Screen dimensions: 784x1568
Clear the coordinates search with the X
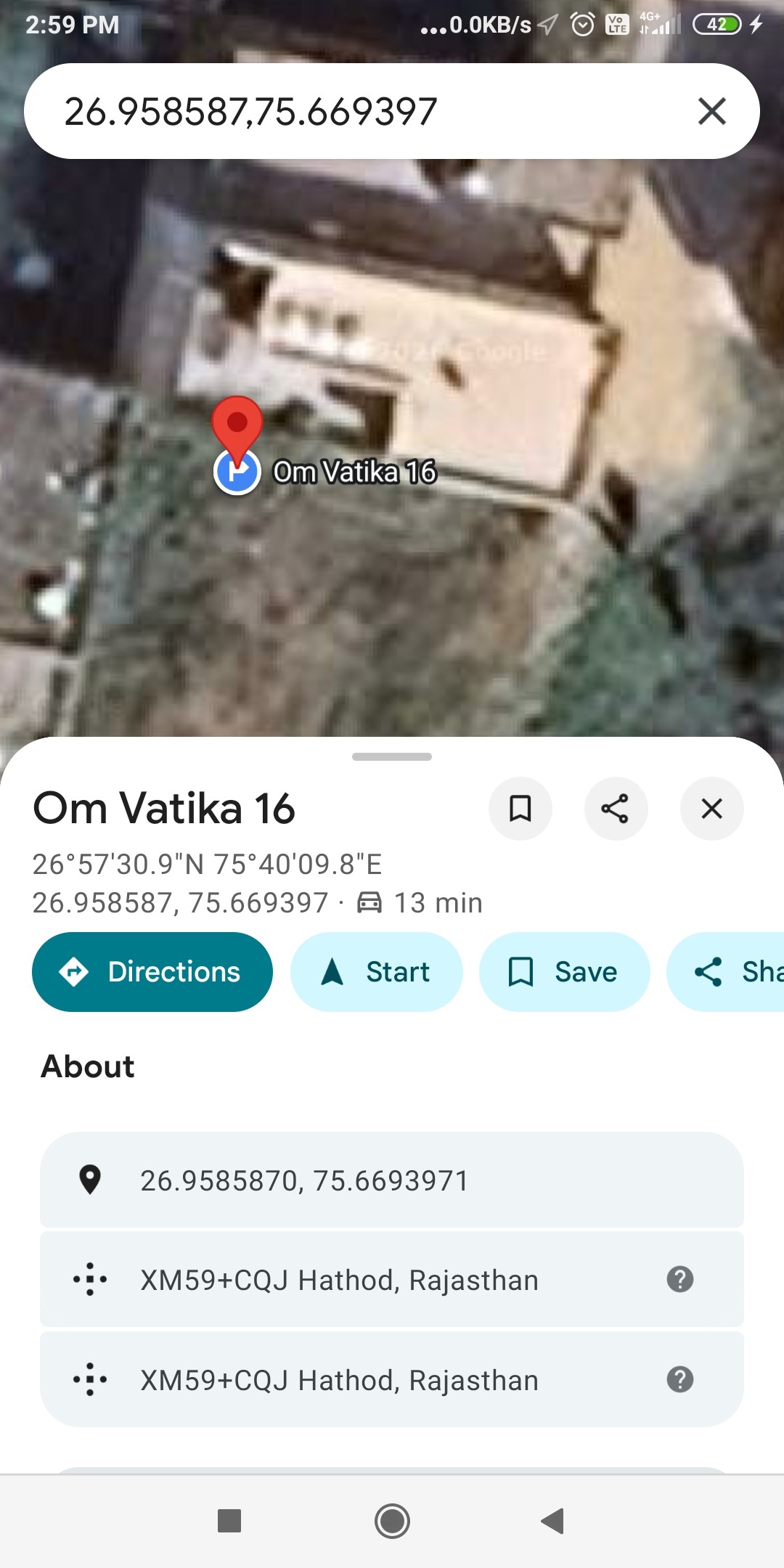[x=711, y=111]
